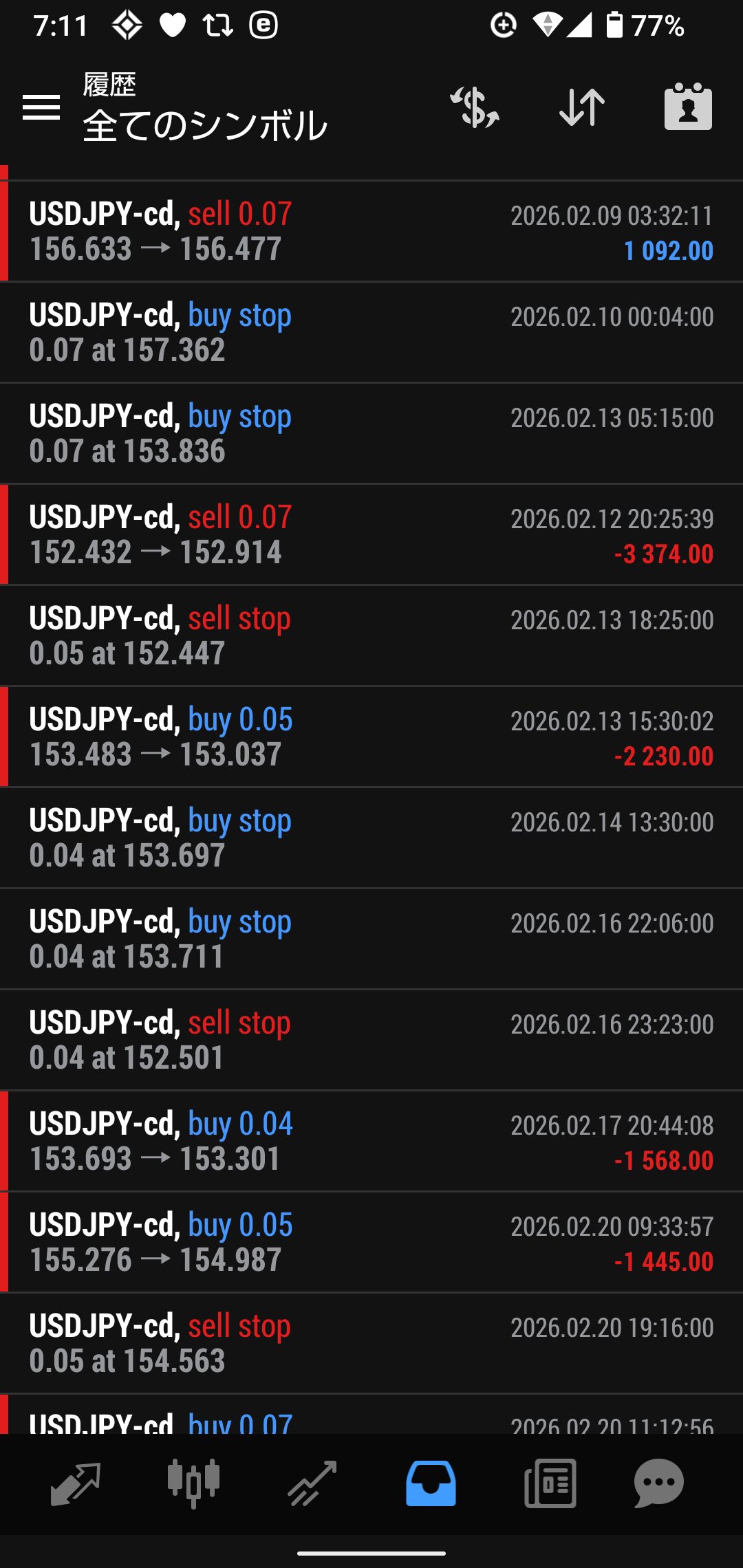Expand the buy stop order at 153.697
The height and width of the screenshot is (1568, 743).
click(371, 838)
